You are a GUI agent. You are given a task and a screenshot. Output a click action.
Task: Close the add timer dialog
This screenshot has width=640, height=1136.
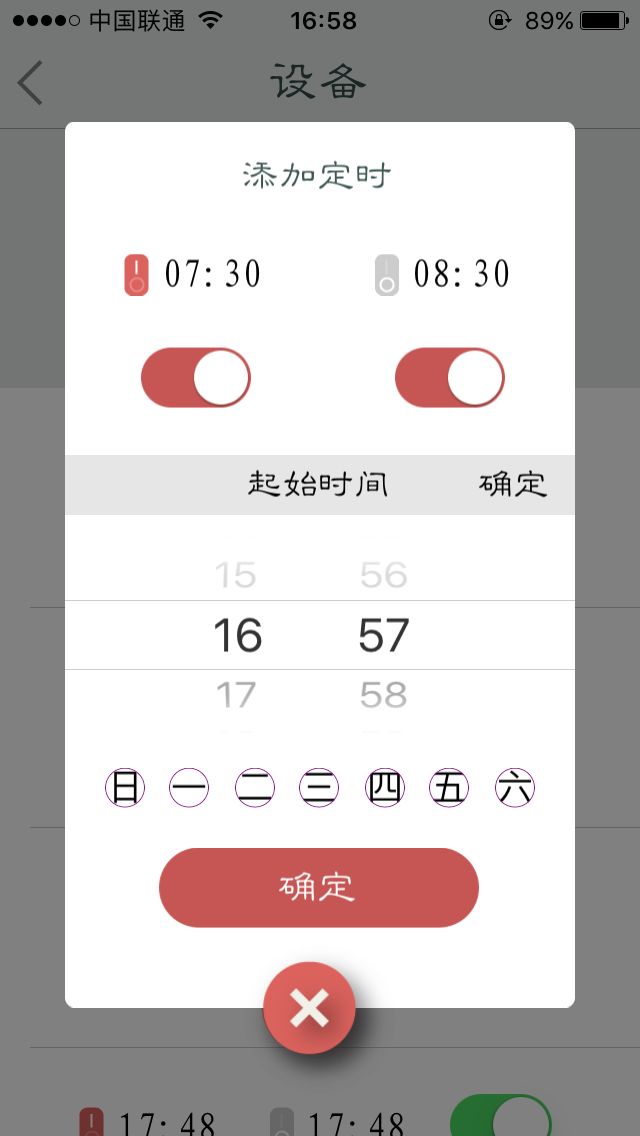[309, 1008]
